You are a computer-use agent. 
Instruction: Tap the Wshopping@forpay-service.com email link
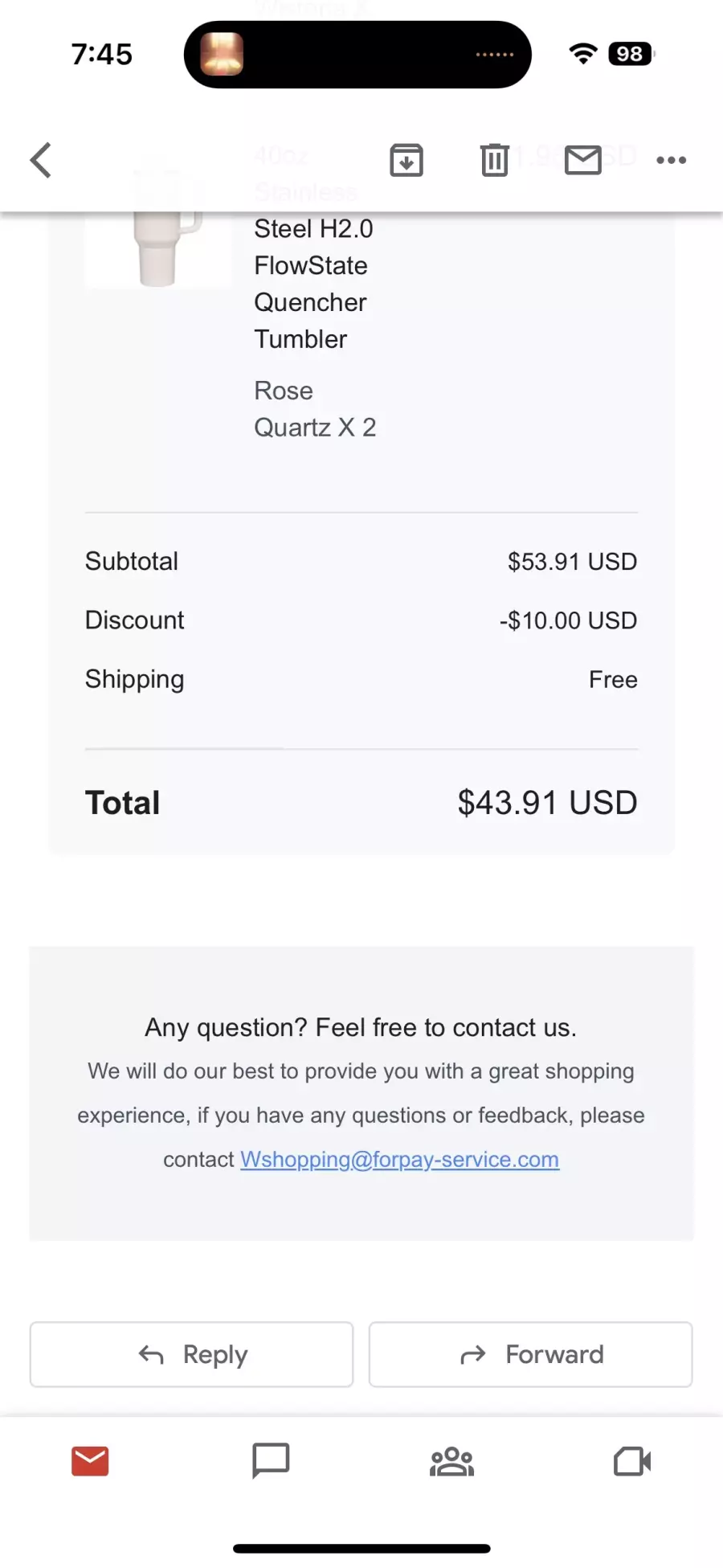[x=399, y=1159]
